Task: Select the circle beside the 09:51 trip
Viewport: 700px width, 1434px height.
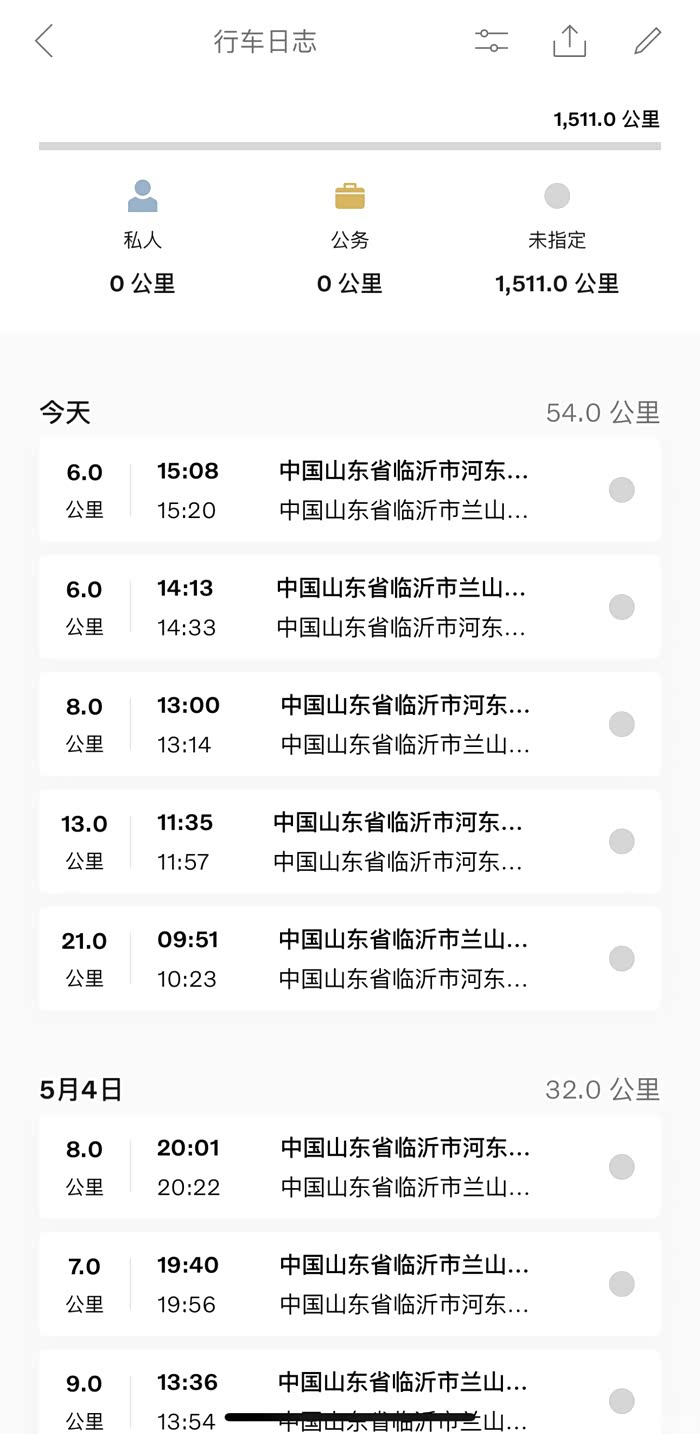Action: [x=622, y=958]
